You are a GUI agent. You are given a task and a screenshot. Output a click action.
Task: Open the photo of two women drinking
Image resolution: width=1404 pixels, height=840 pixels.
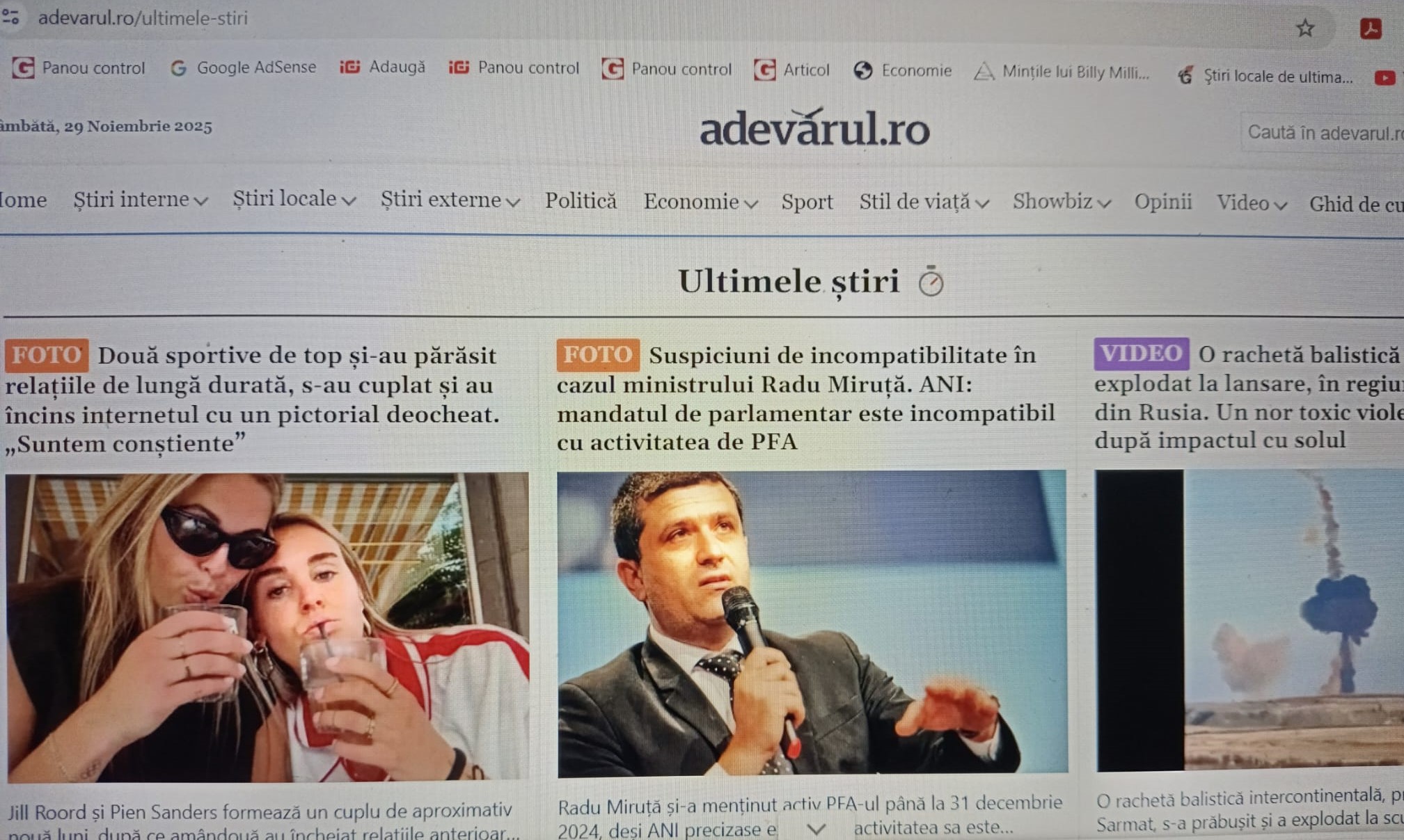267,626
